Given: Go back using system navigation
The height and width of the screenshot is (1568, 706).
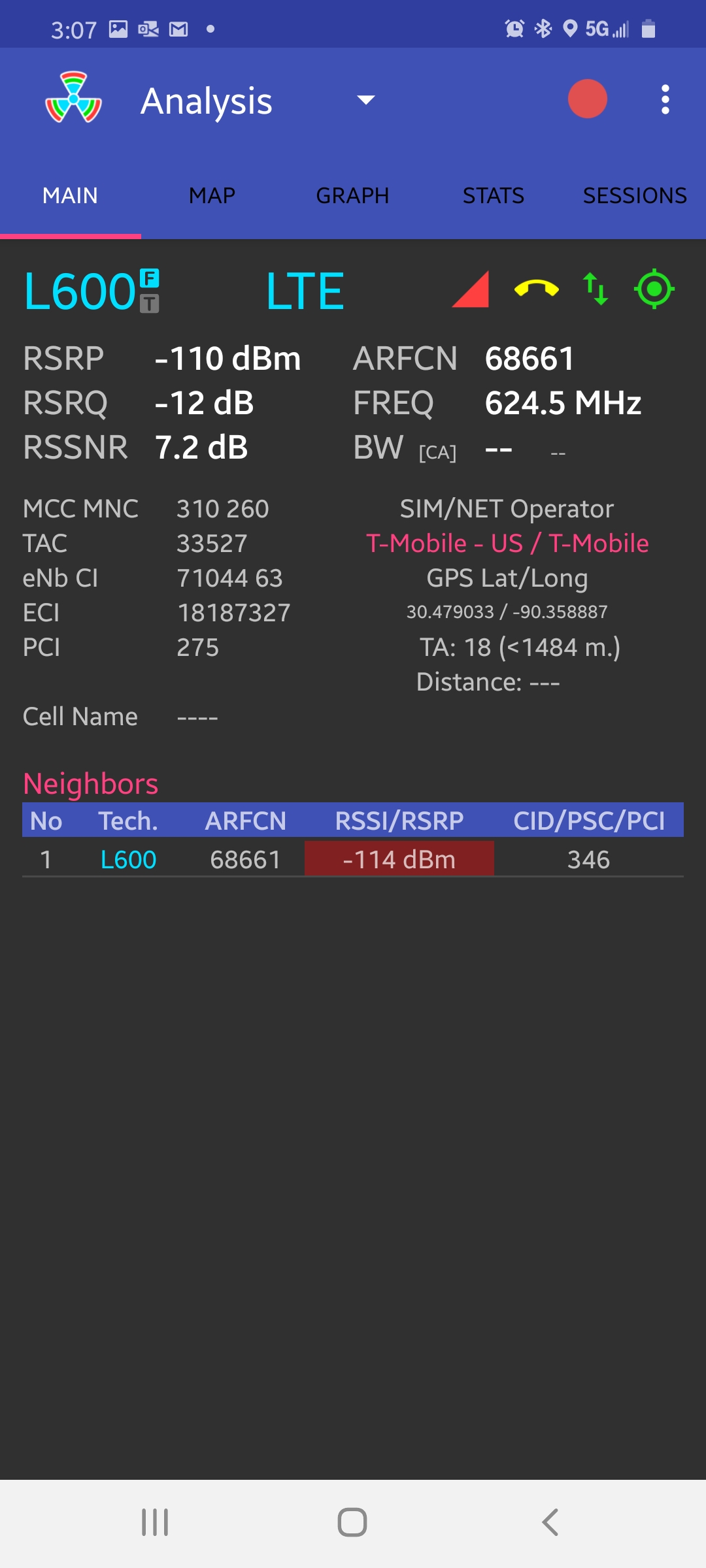Looking at the screenshot, I should [x=550, y=1522].
